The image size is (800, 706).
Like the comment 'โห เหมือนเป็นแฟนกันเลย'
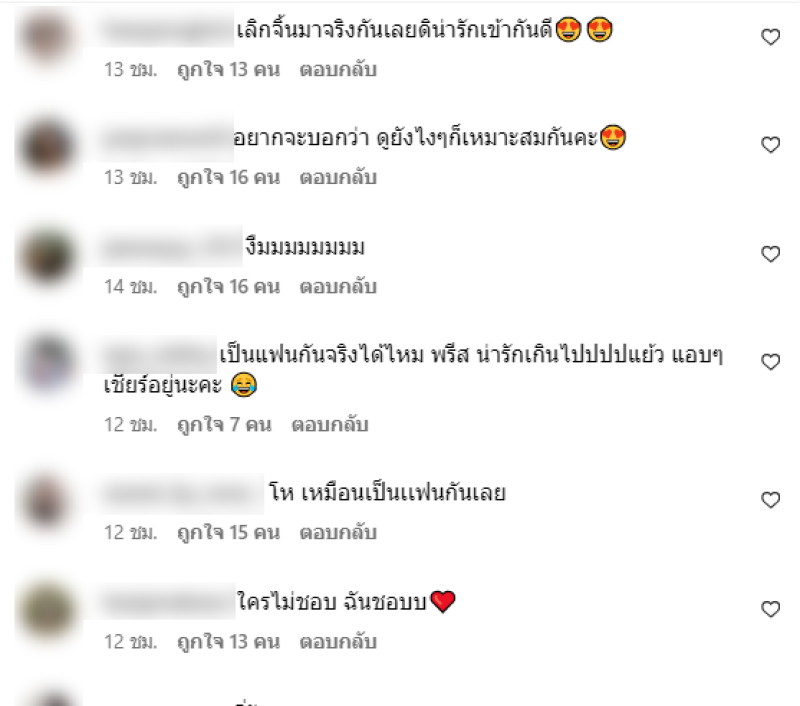click(770, 499)
